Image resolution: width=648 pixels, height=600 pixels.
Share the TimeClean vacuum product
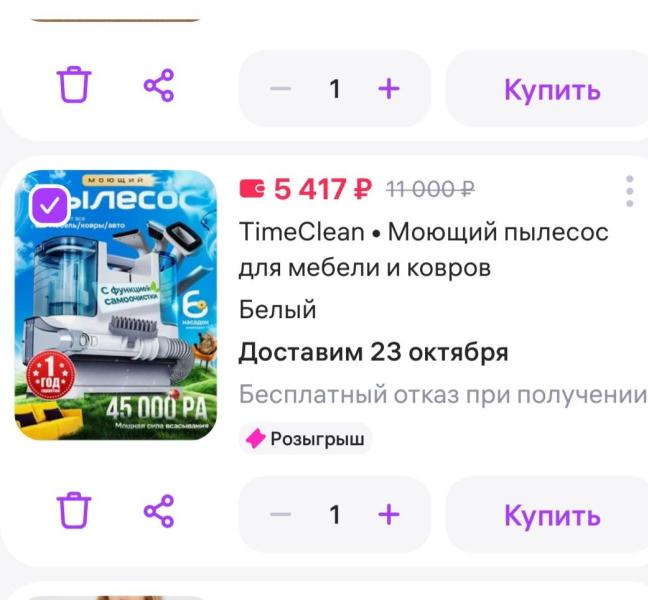pyautogui.click(x=159, y=514)
